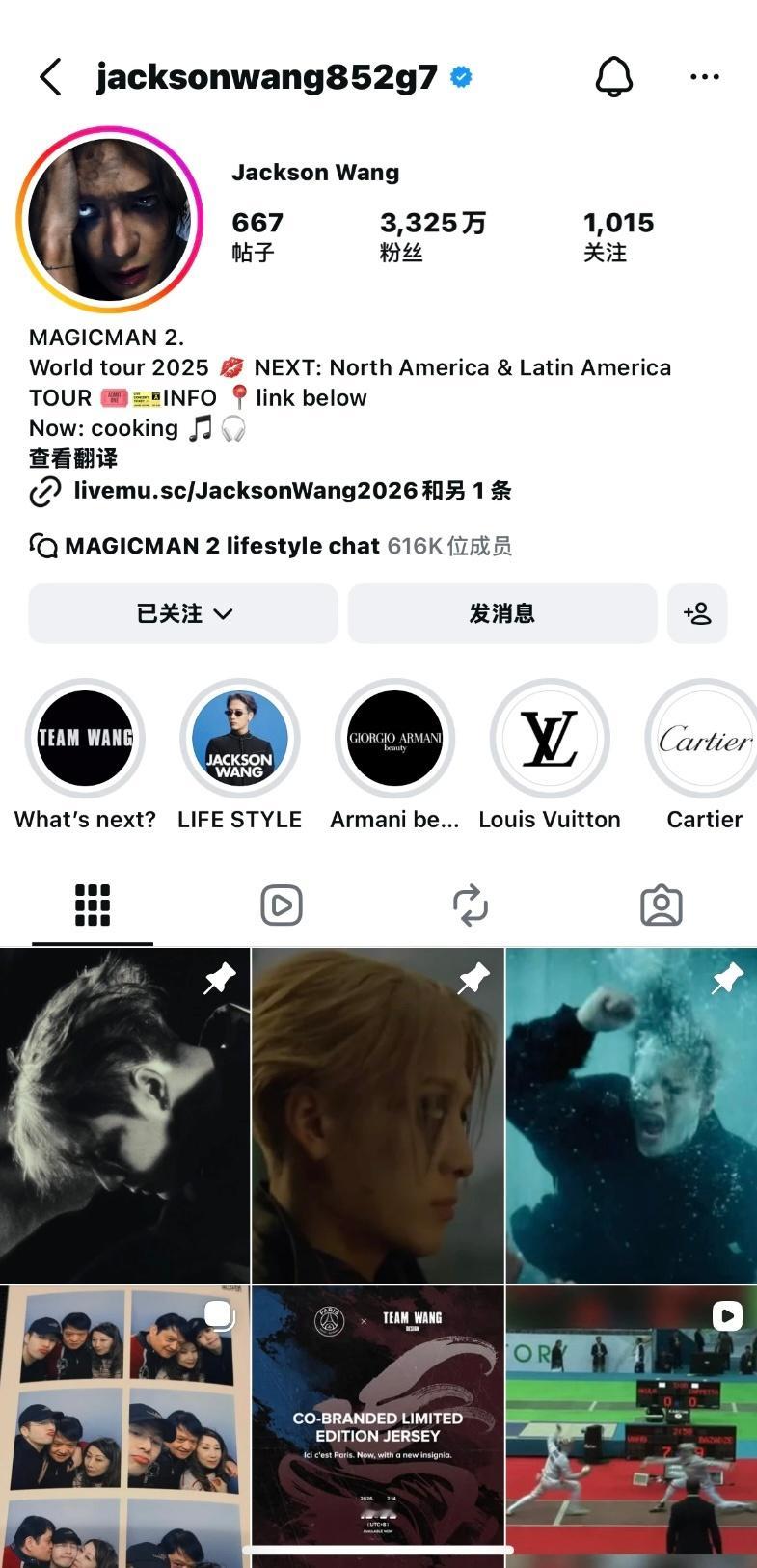The width and height of the screenshot is (757, 1568).
Task: Open the What's next? highlight
Action: pyautogui.click(x=85, y=739)
